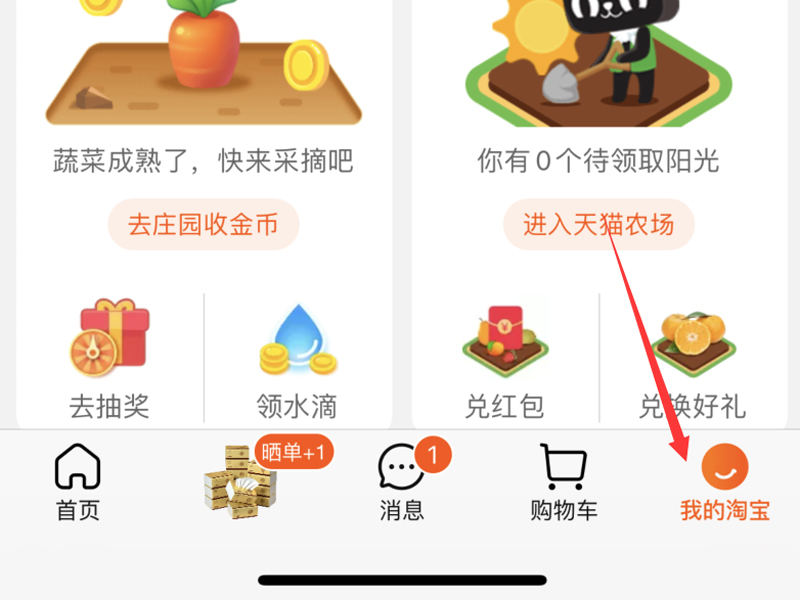Screen dimensions: 800x600
Task: Switch to 消息 messages tab
Action: (402, 485)
